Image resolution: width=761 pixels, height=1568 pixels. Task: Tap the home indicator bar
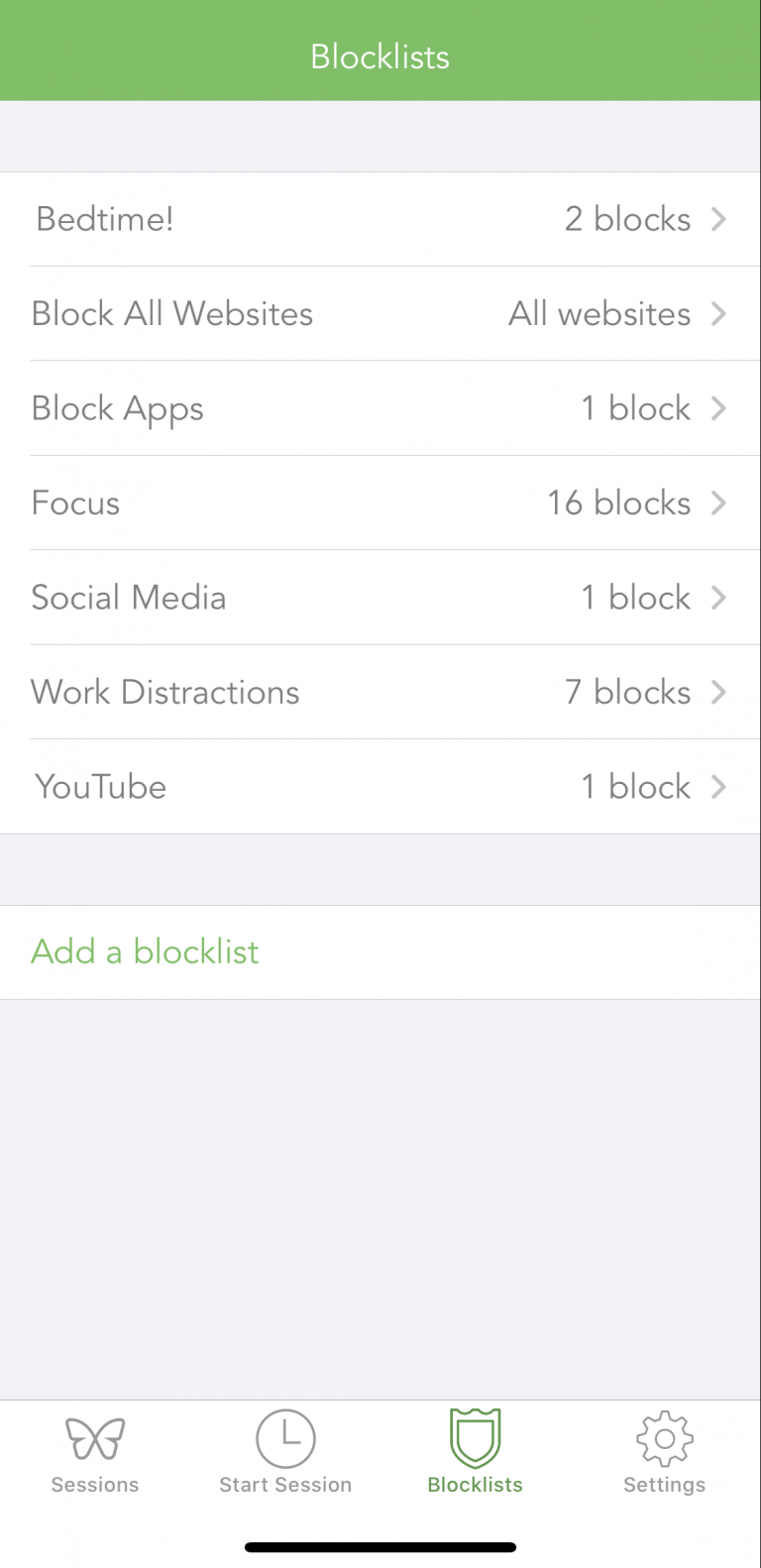coord(380,1546)
